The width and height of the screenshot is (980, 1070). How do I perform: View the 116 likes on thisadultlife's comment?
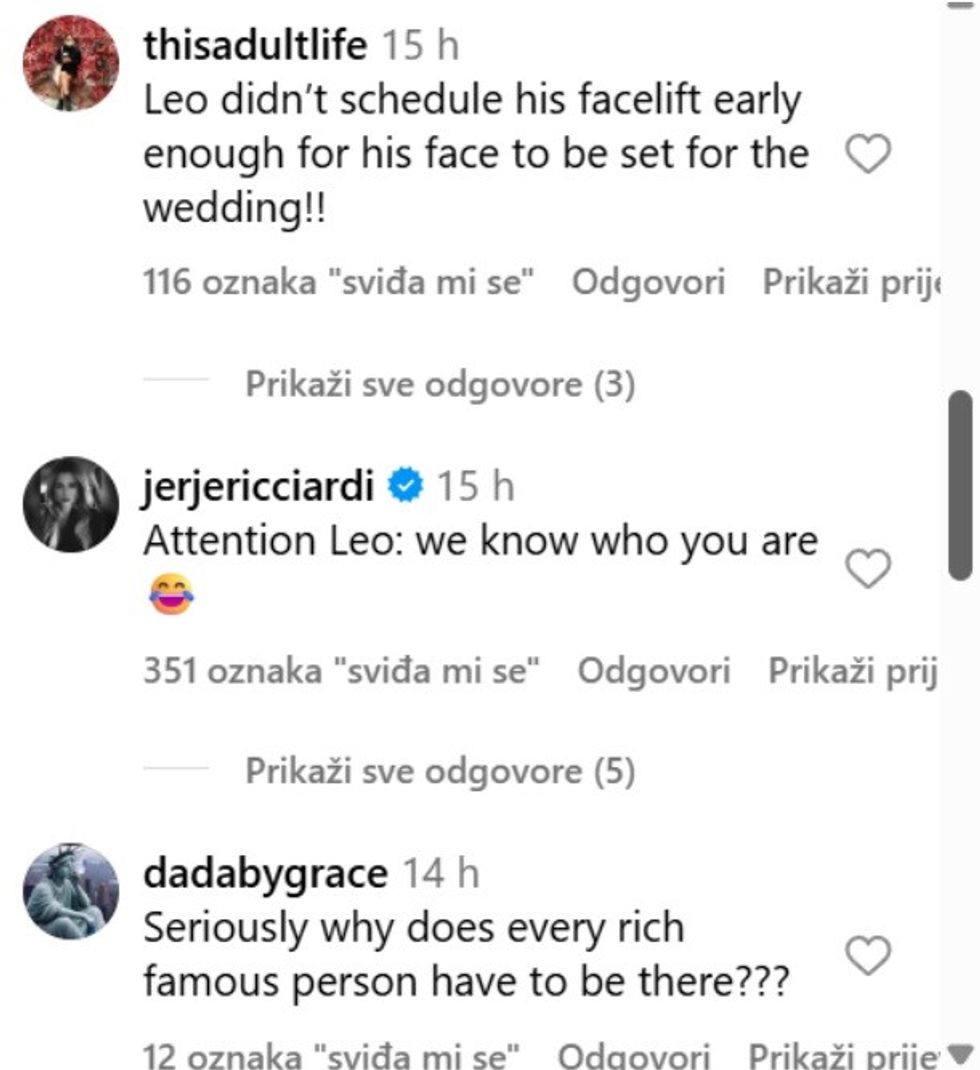click(335, 283)
